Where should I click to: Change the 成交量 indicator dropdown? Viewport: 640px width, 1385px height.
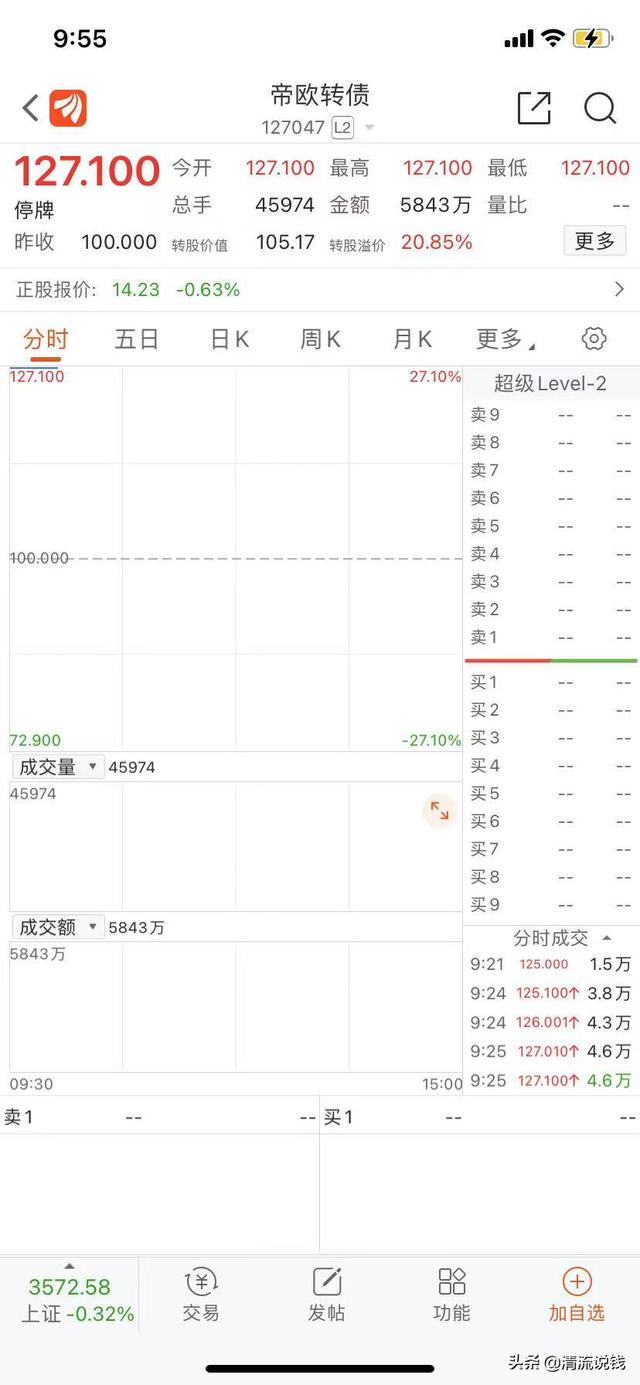coord(57,767)
